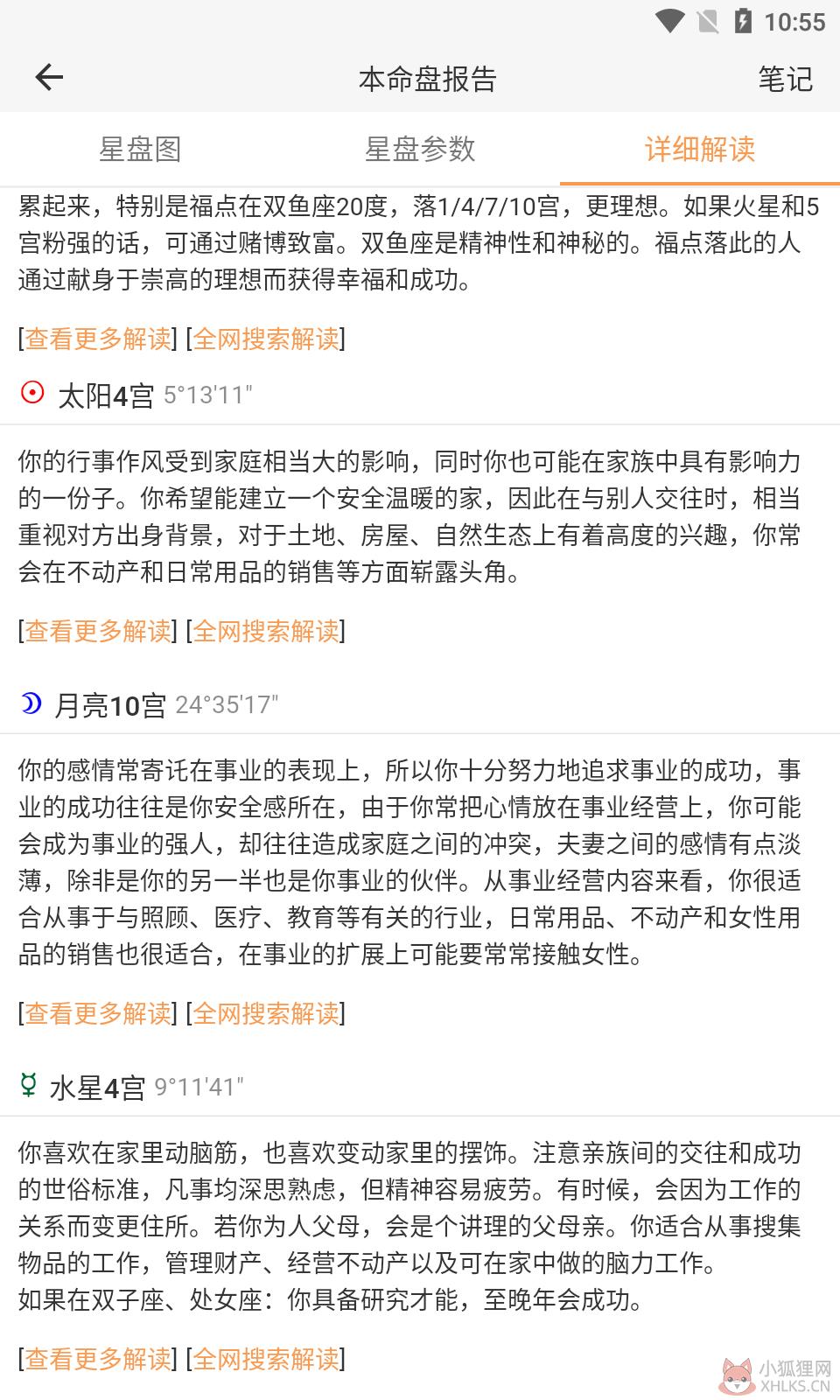Open 查看更多解读 above 太阳4宫

(x=98, y=339)
